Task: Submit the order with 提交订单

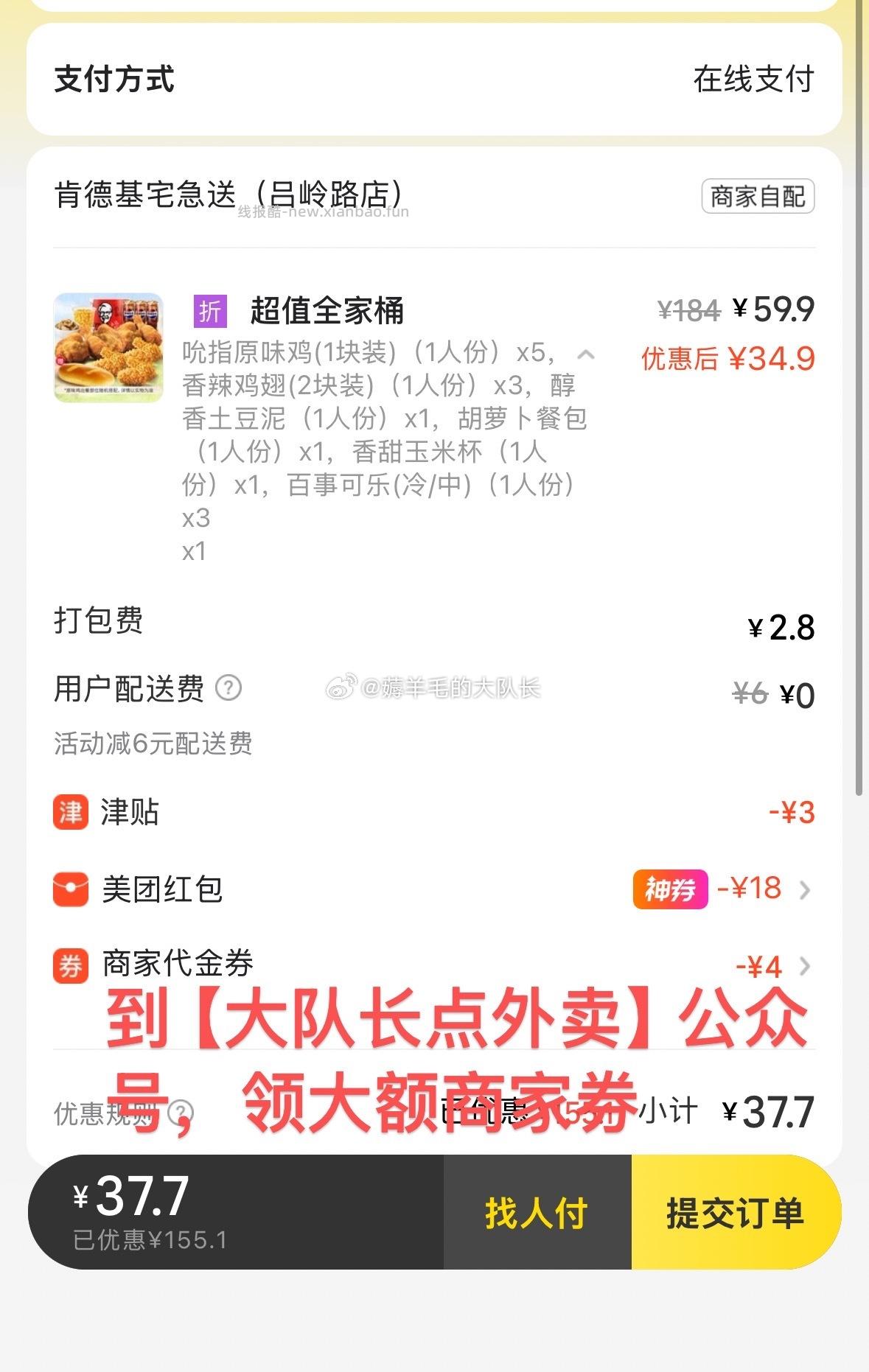Action: 735,1213
